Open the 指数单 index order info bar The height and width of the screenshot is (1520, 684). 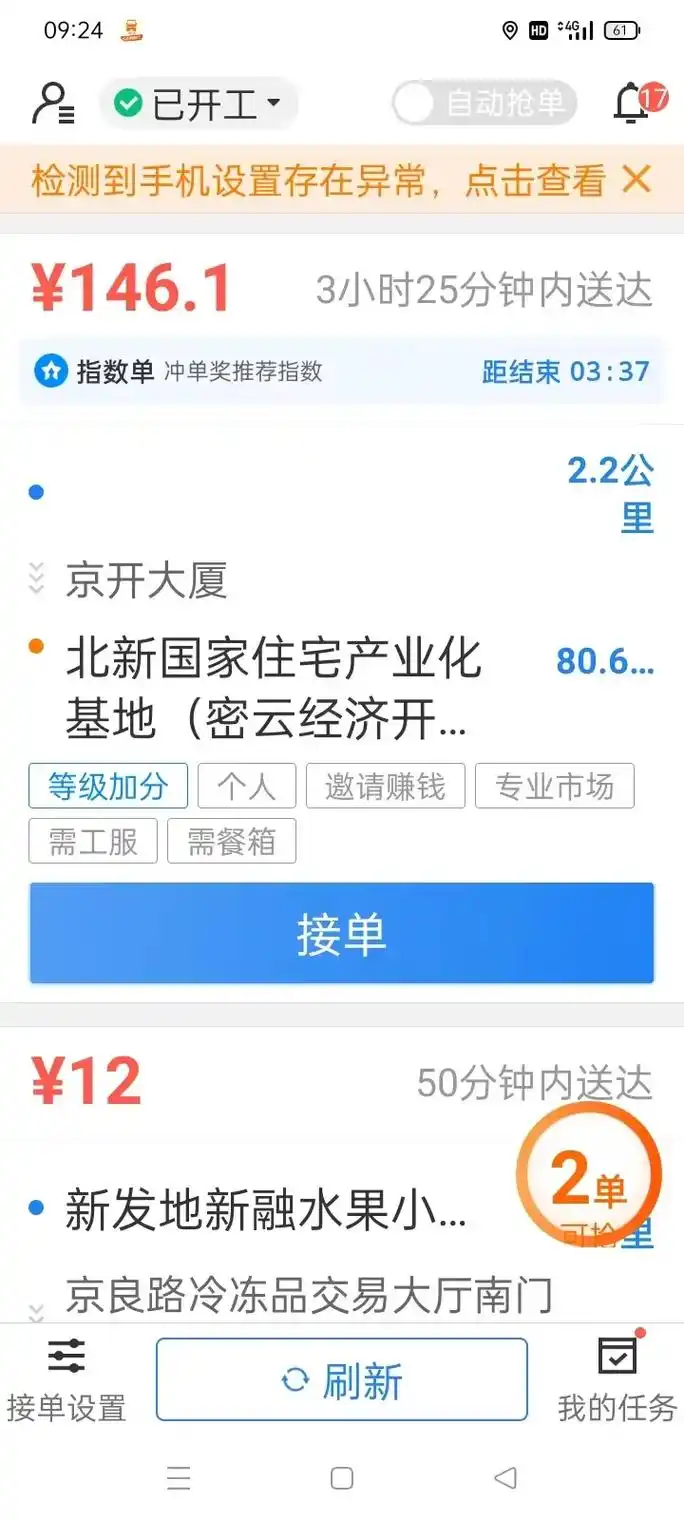pos(341,371)
